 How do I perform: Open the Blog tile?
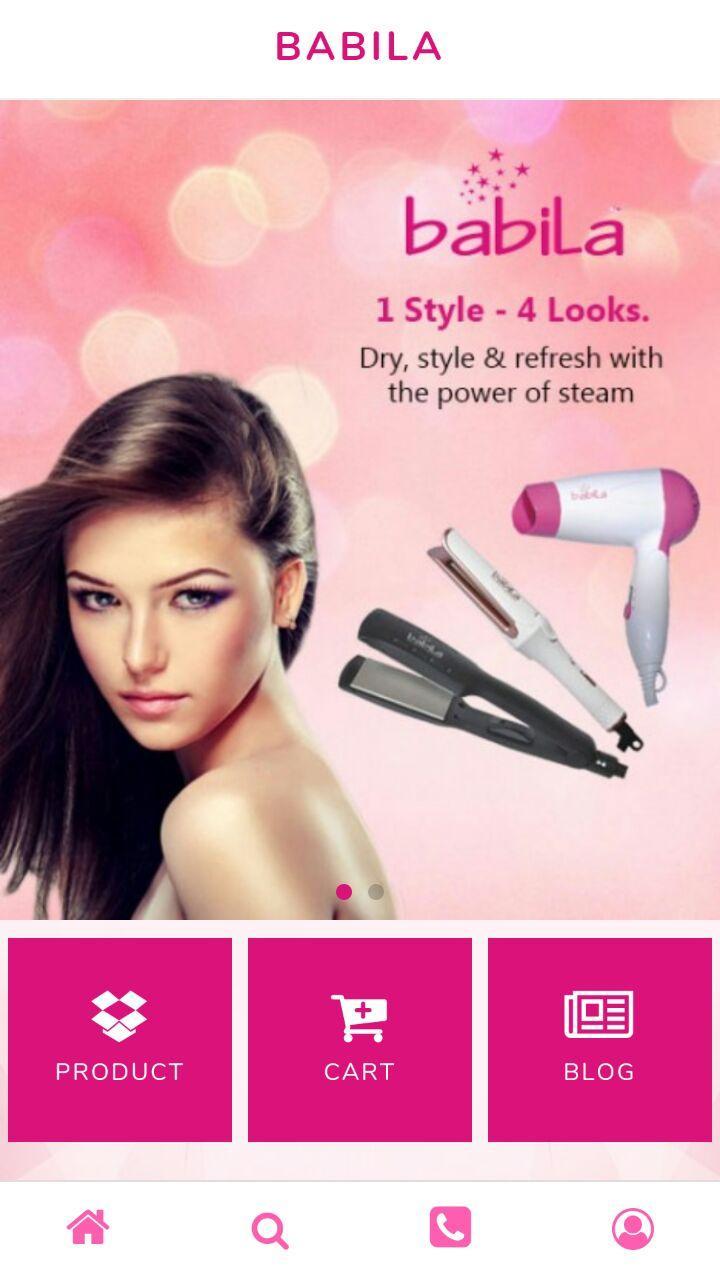click(599, 1039)
